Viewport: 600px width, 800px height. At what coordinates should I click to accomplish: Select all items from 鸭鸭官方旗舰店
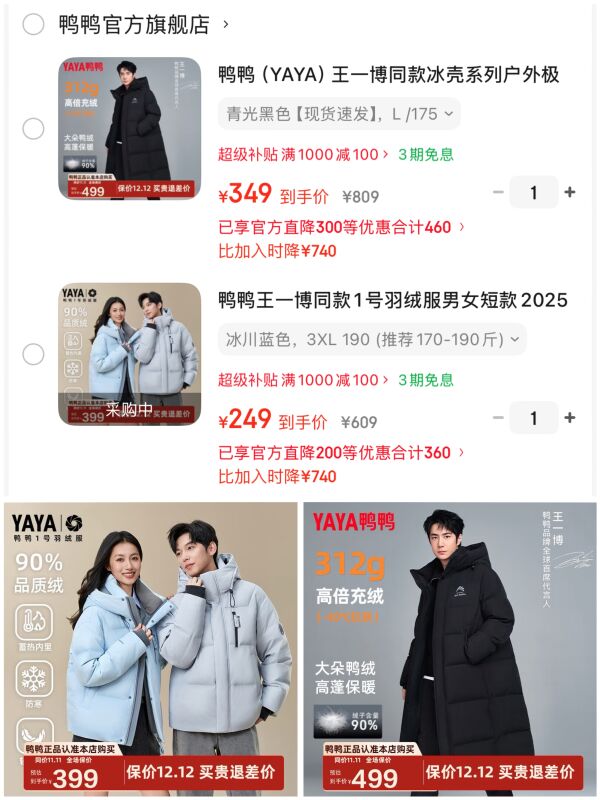click(x=33, y=24)
